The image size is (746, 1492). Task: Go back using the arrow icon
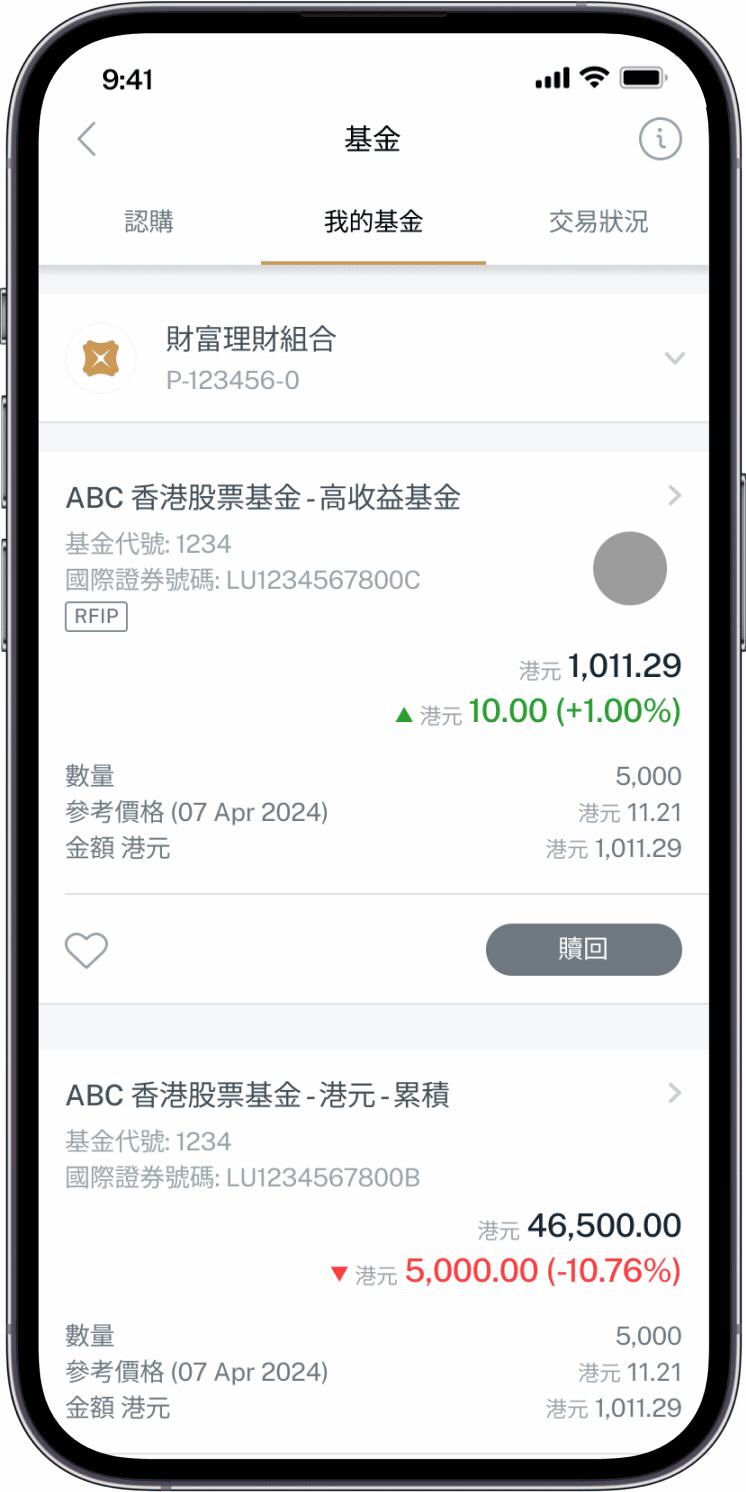coord(88,139)
